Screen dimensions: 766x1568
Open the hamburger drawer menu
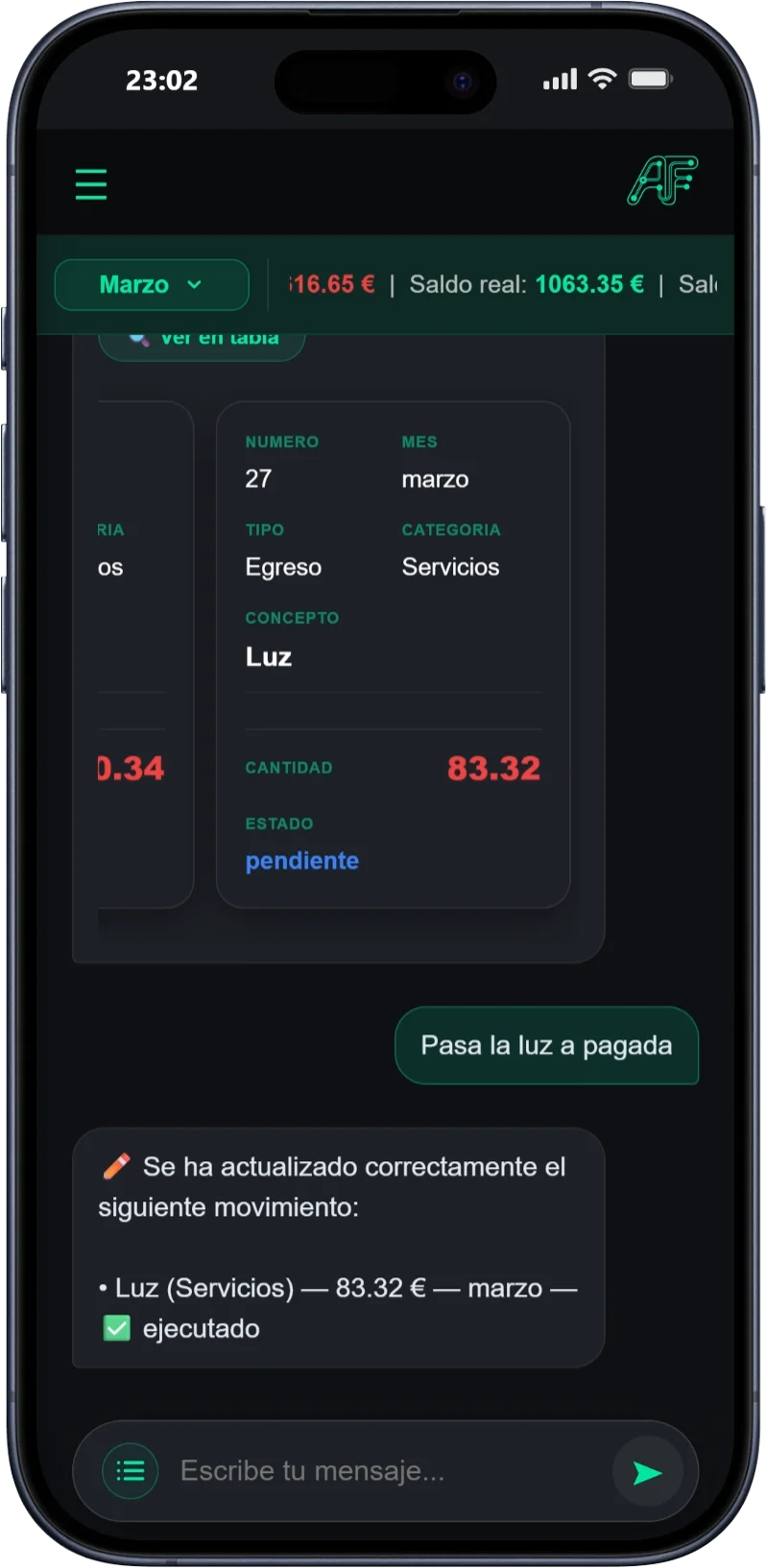pos(91,183)
